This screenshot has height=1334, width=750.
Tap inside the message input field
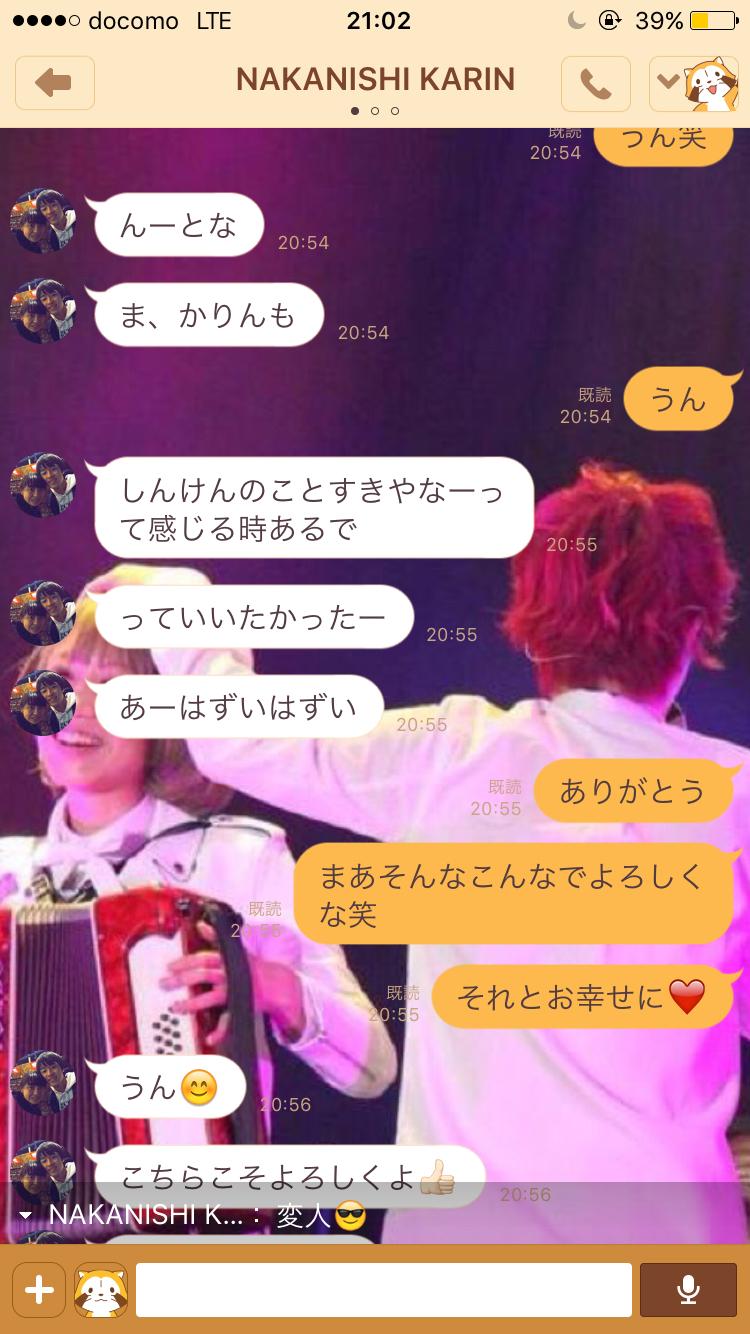point(385,1289)
